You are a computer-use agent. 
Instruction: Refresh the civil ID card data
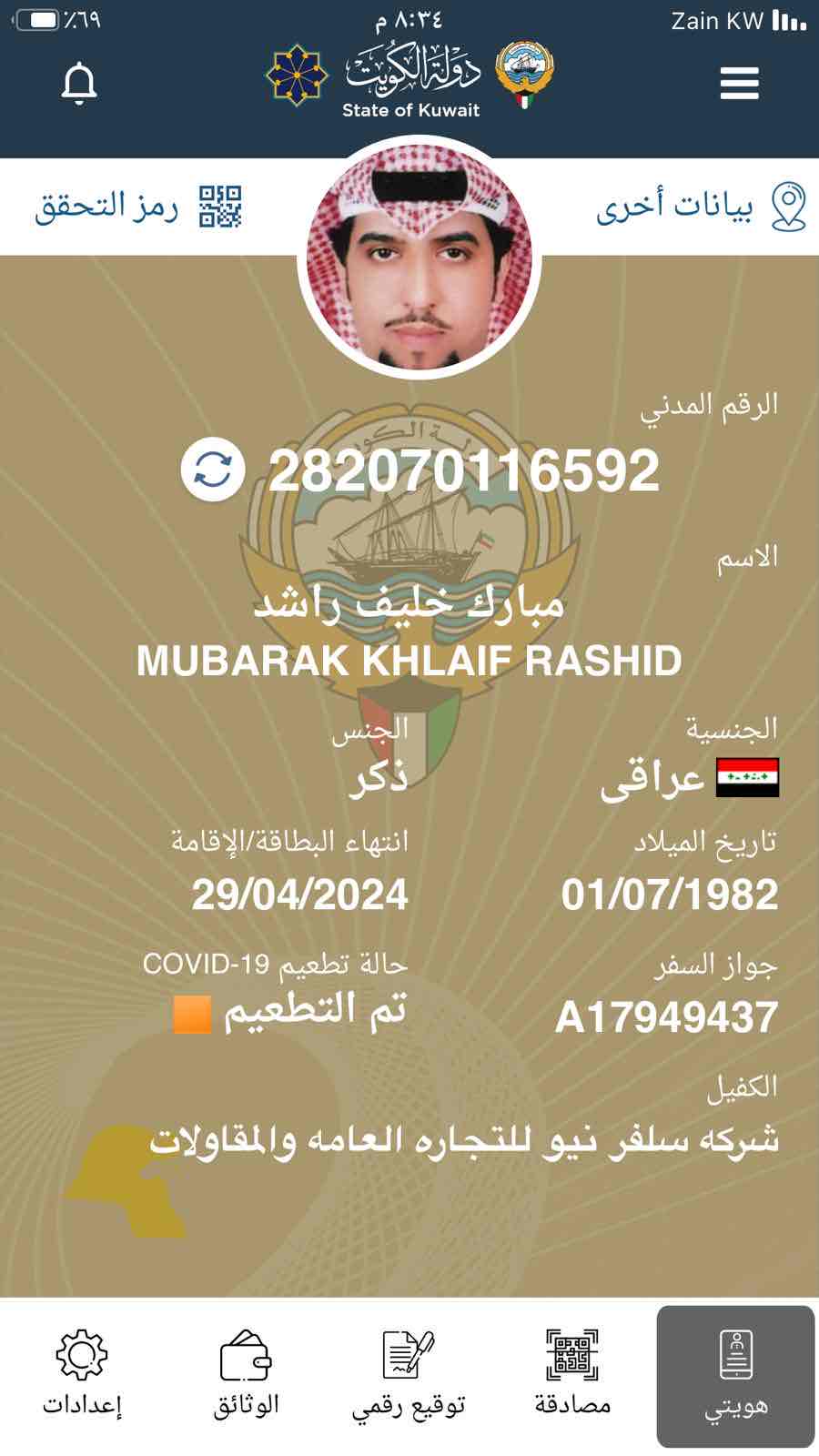pos(213,470)
